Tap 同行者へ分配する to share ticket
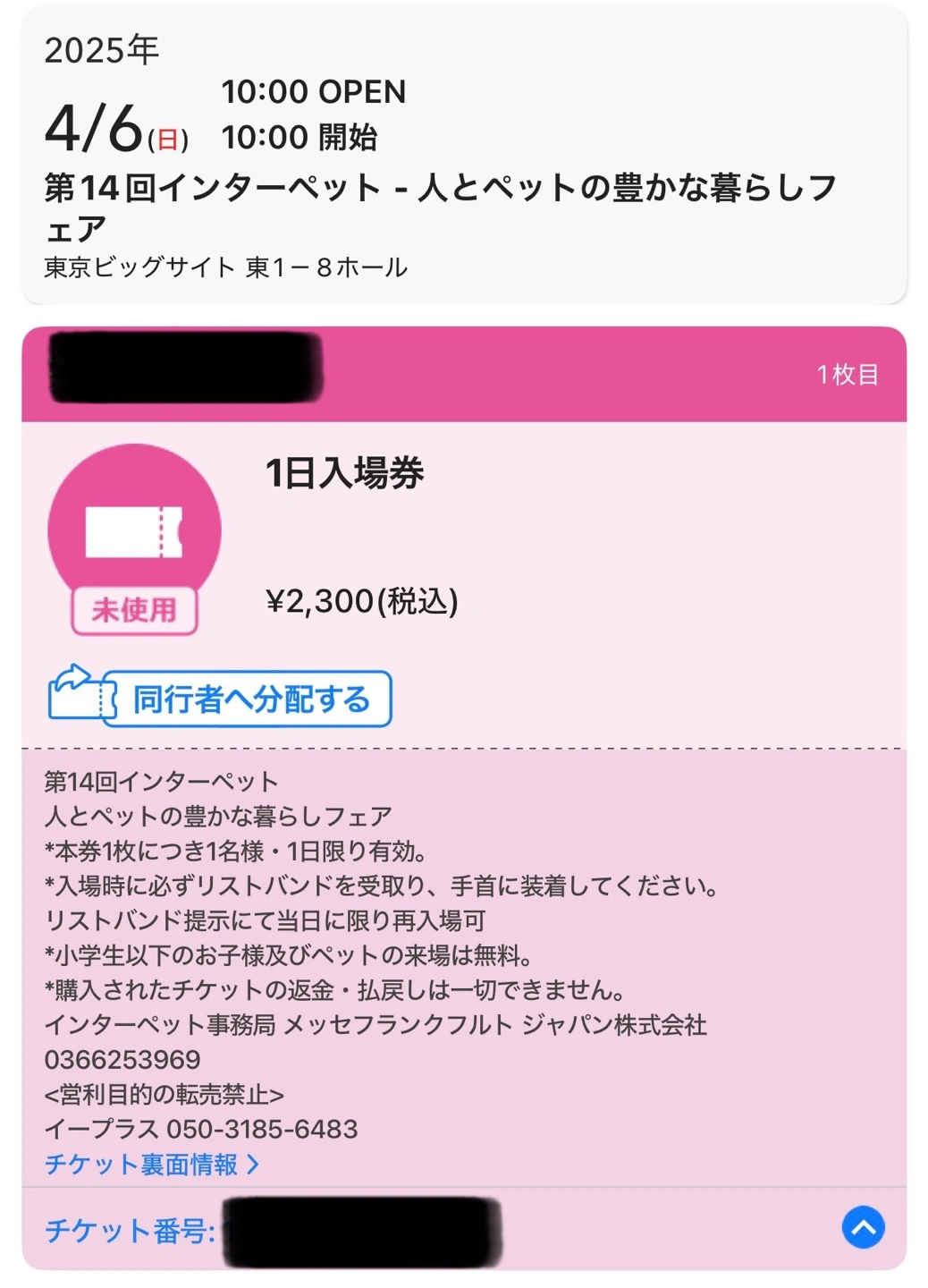Image resolution: width=928 pixels, height=1288 pixels. tap(221, 699)
